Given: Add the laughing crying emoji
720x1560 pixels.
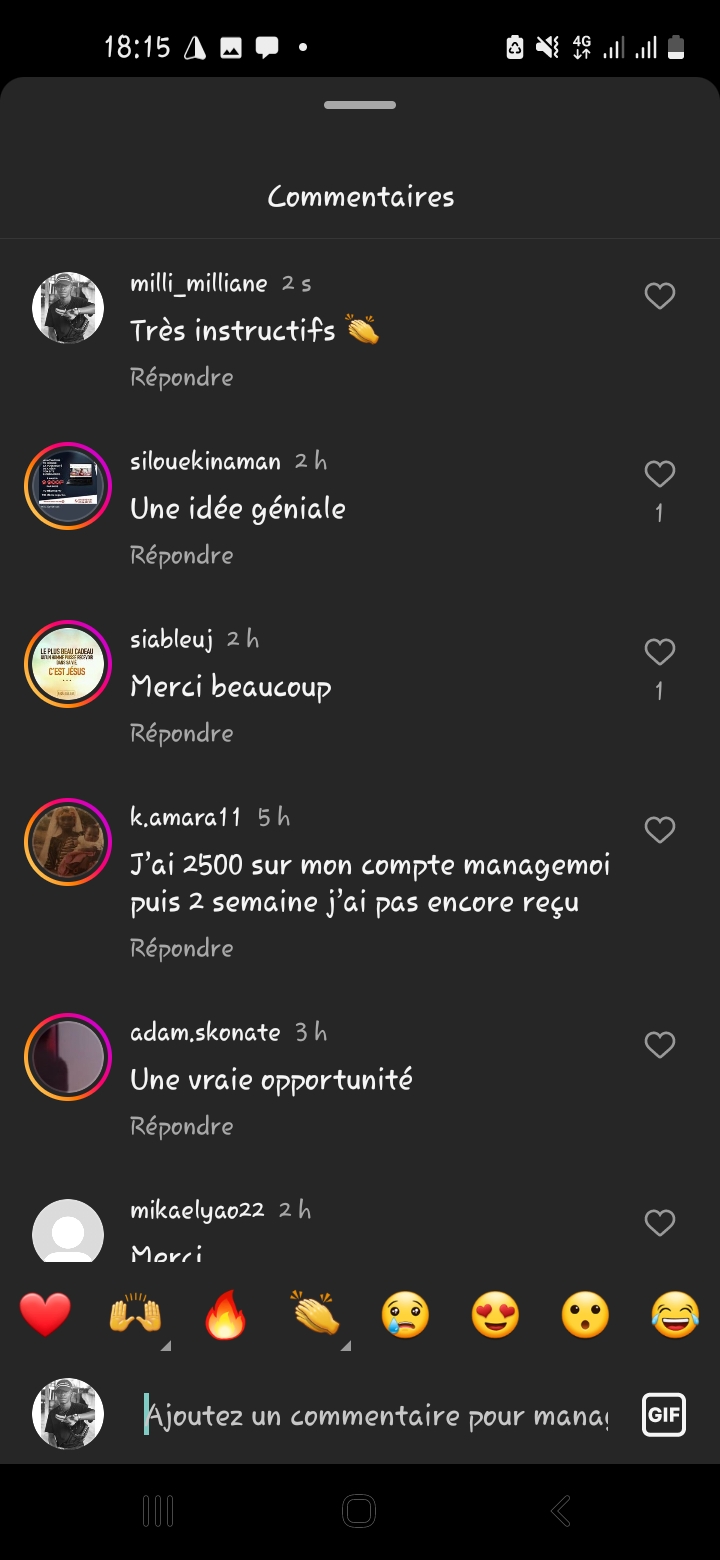Looking at the screenshot, I should click(675, 1315).
